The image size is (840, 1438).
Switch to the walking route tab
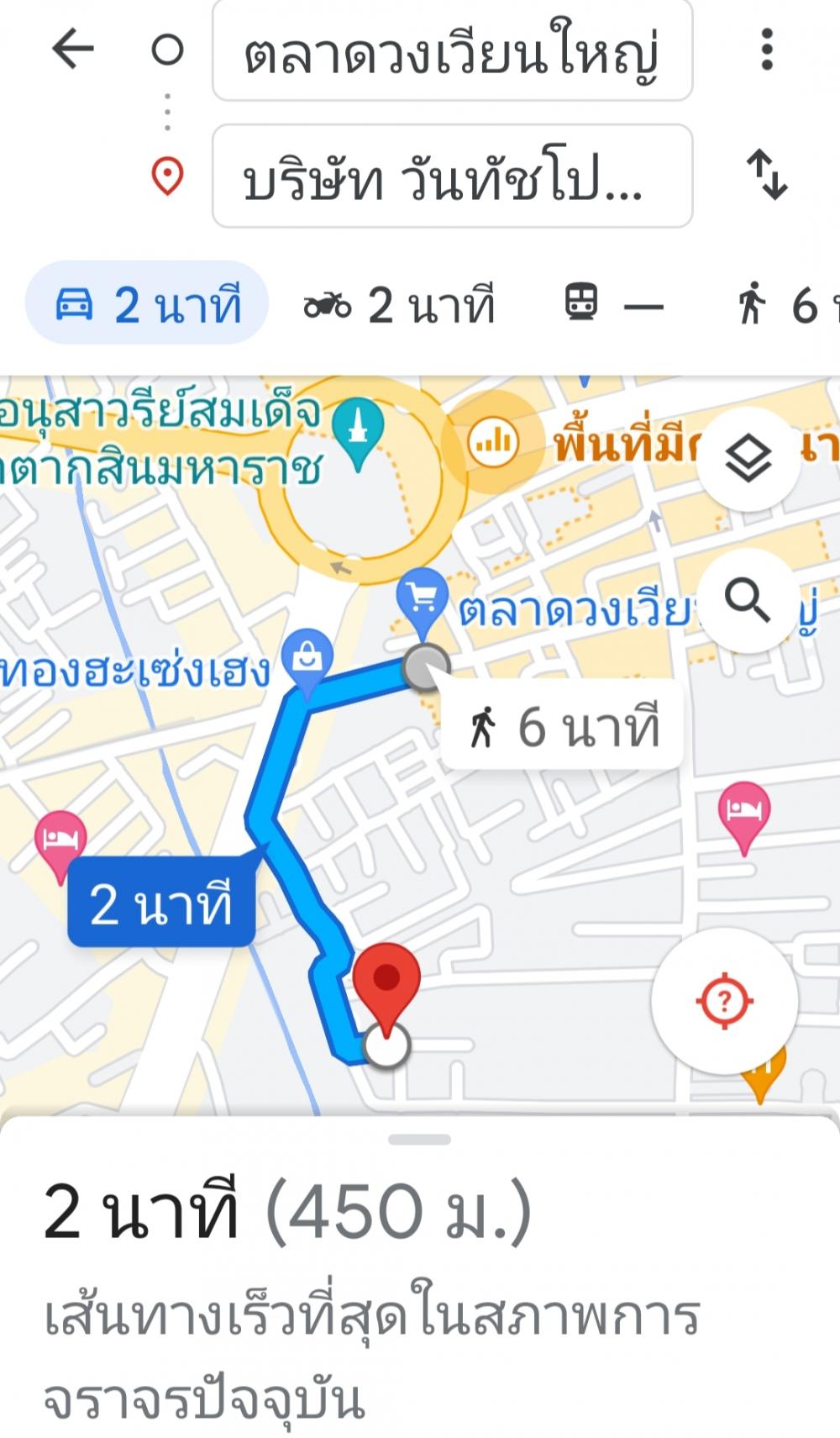coord(786,304)
